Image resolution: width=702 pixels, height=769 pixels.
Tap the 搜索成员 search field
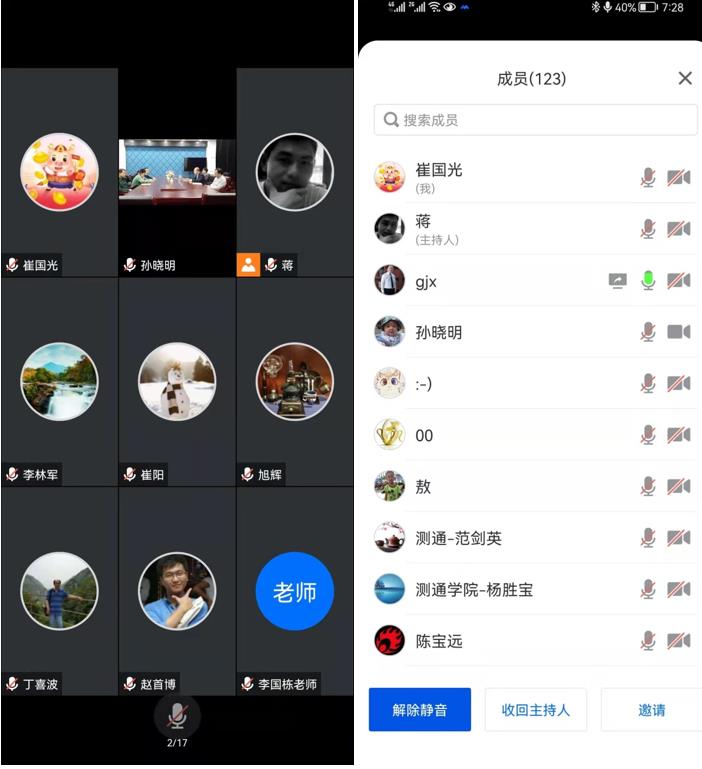pyautogui.click(x=535, y=120)
